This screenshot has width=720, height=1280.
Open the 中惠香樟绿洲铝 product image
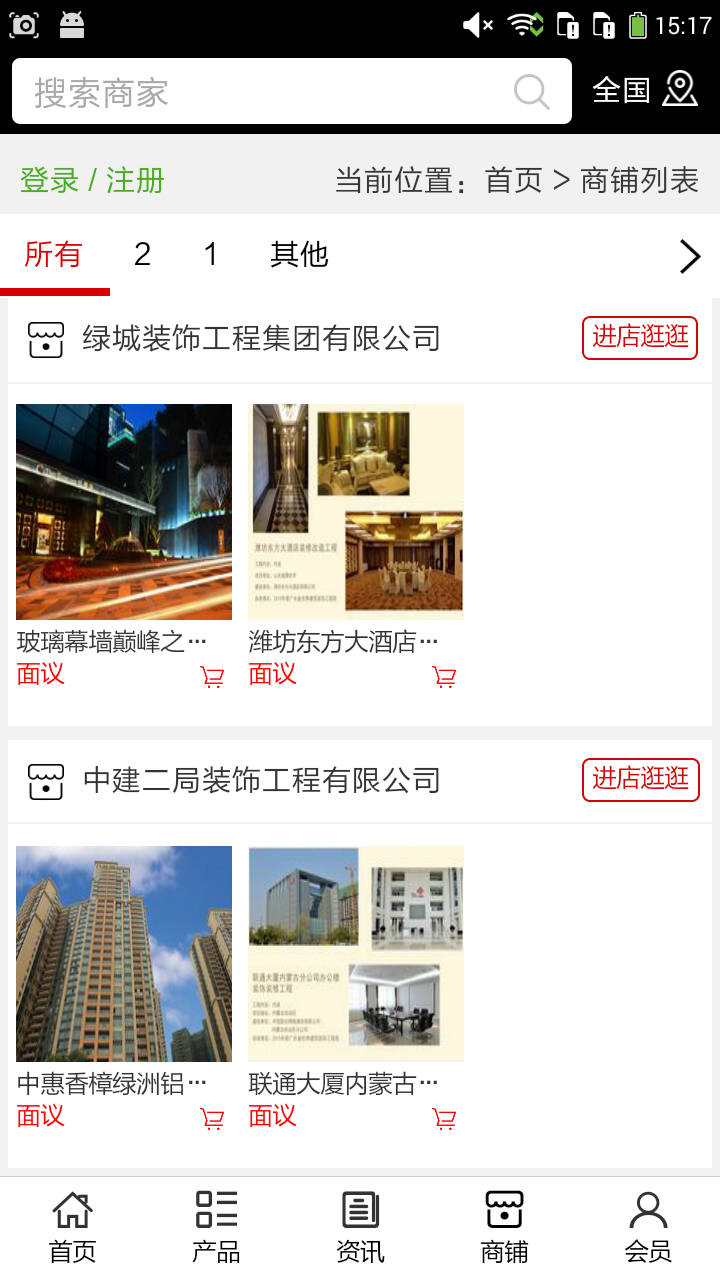[x=124, y=954]
